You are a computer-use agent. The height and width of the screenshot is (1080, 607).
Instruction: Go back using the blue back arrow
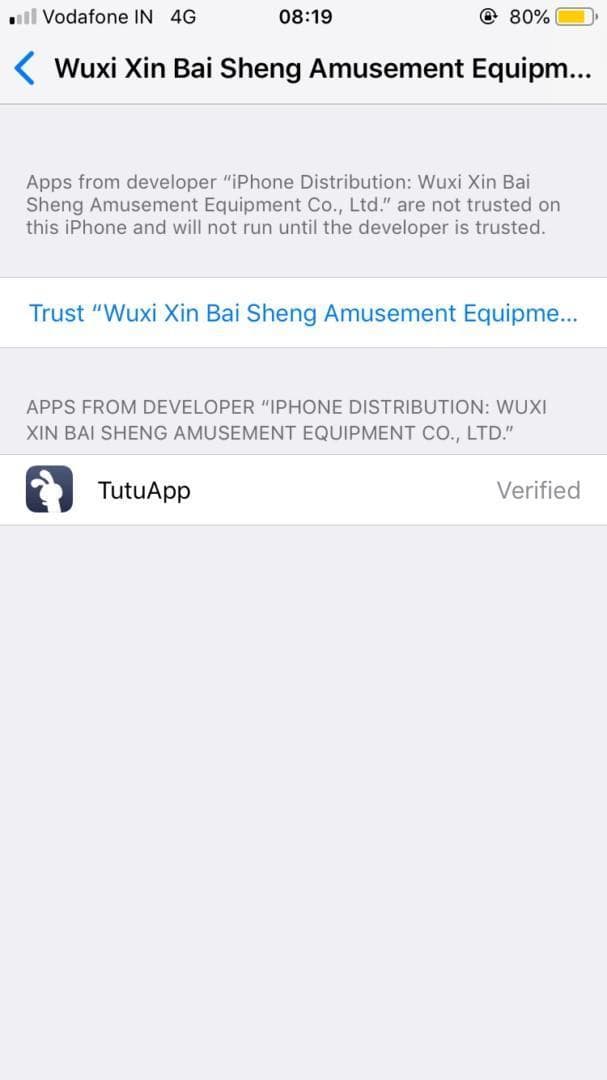tap(24, 69)
